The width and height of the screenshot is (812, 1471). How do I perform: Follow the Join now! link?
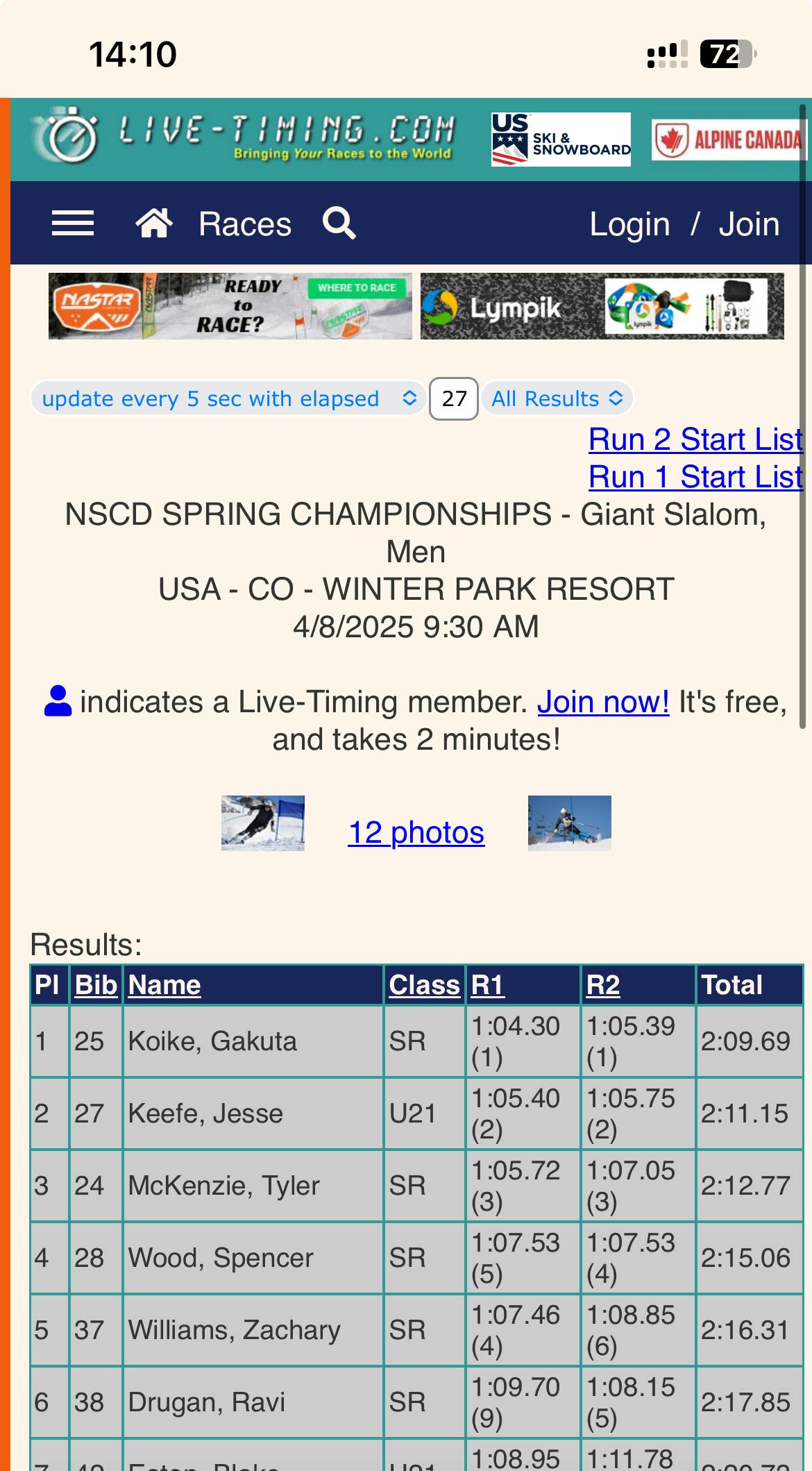click(602, 702)
